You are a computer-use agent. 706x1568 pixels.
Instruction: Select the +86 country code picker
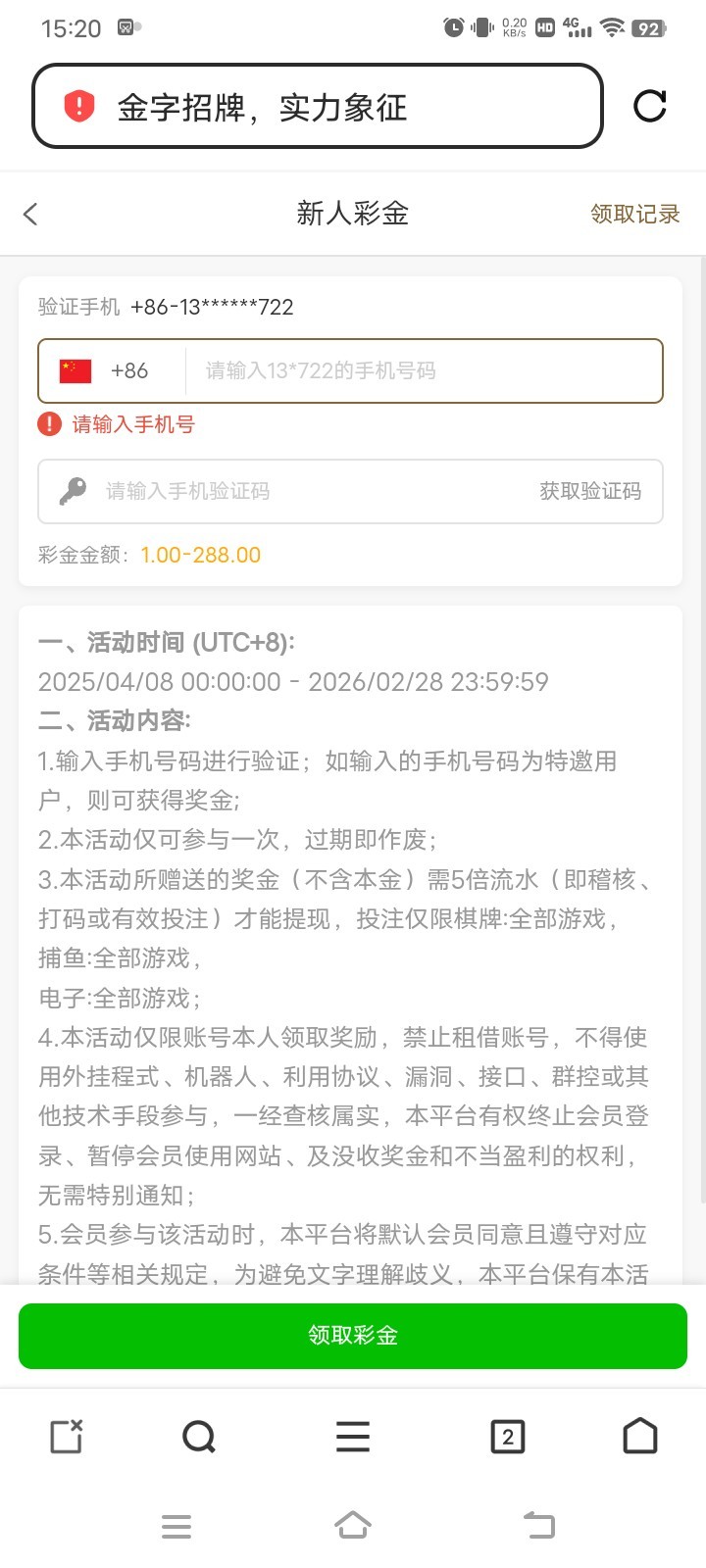(110, 371)
